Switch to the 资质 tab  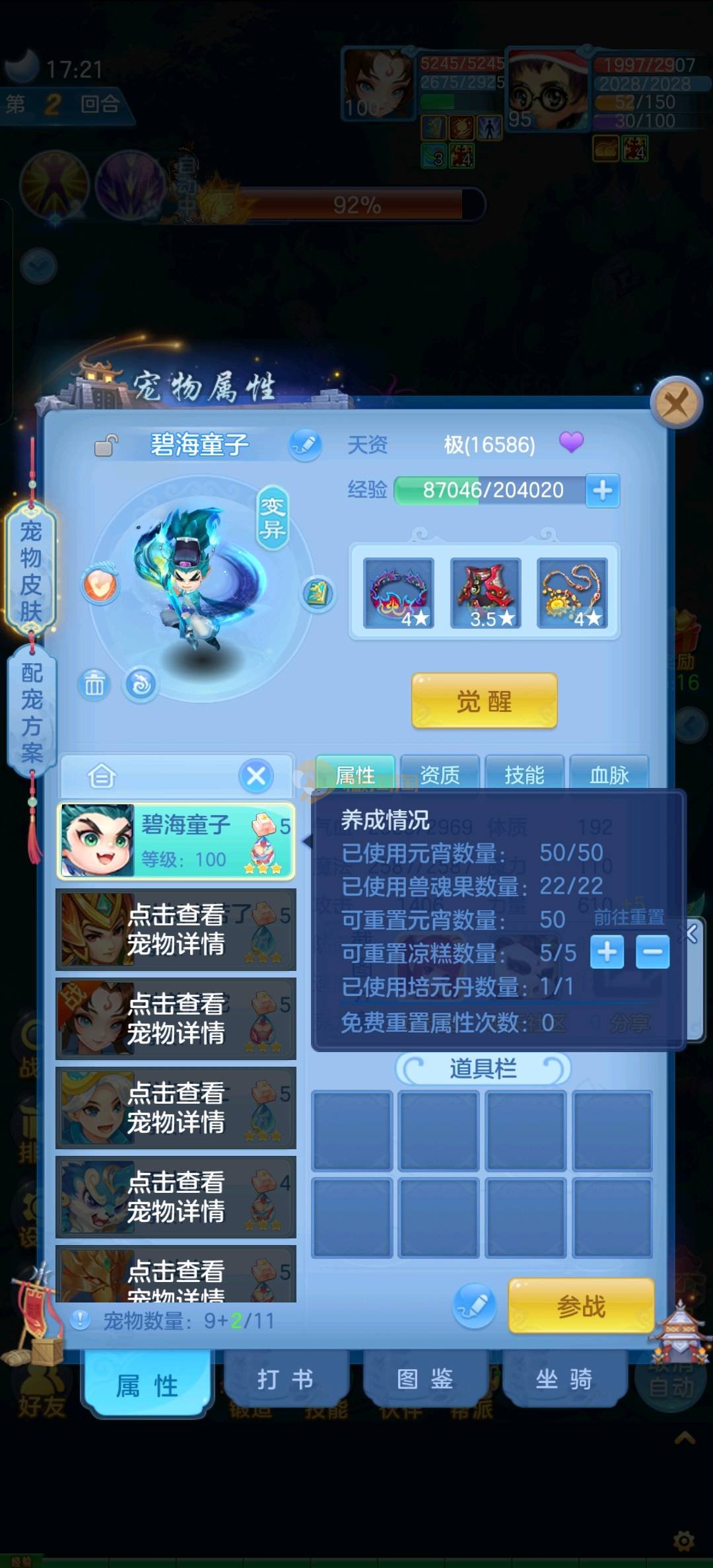click(x=440, y=774)
